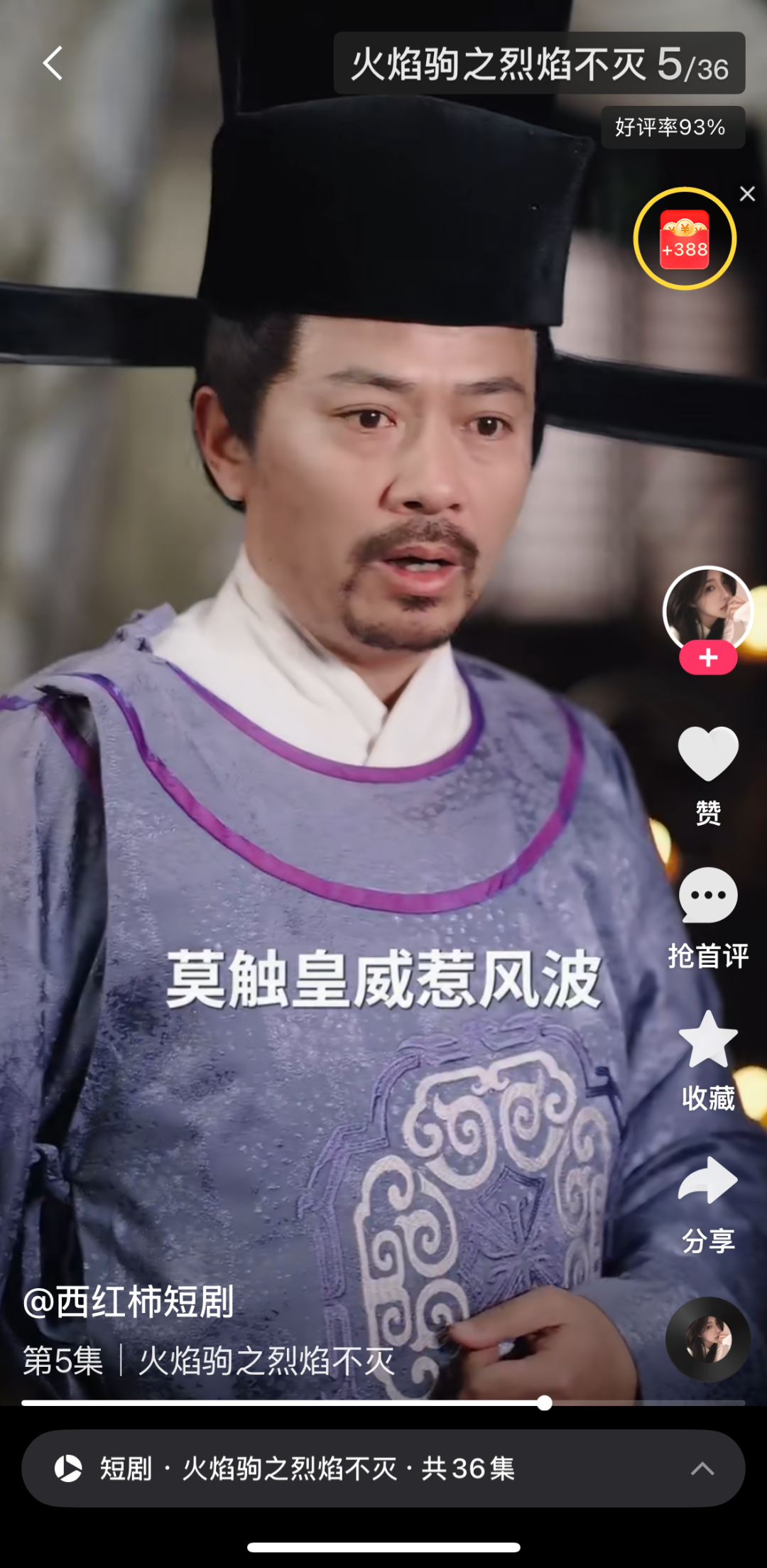Add this drama to favorites with the star

point(708,1040)
